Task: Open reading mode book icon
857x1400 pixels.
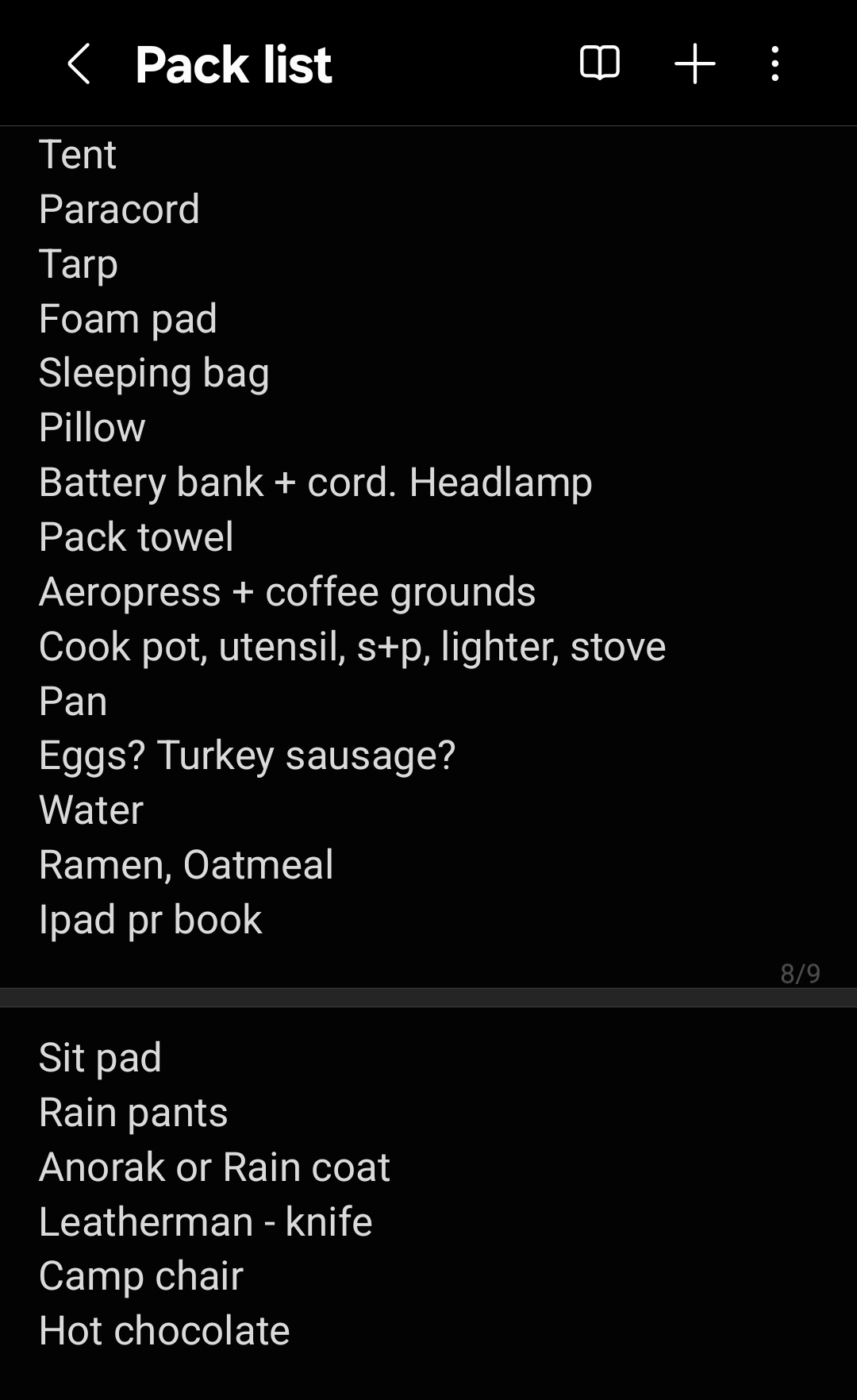Action: tap(600, 63)
